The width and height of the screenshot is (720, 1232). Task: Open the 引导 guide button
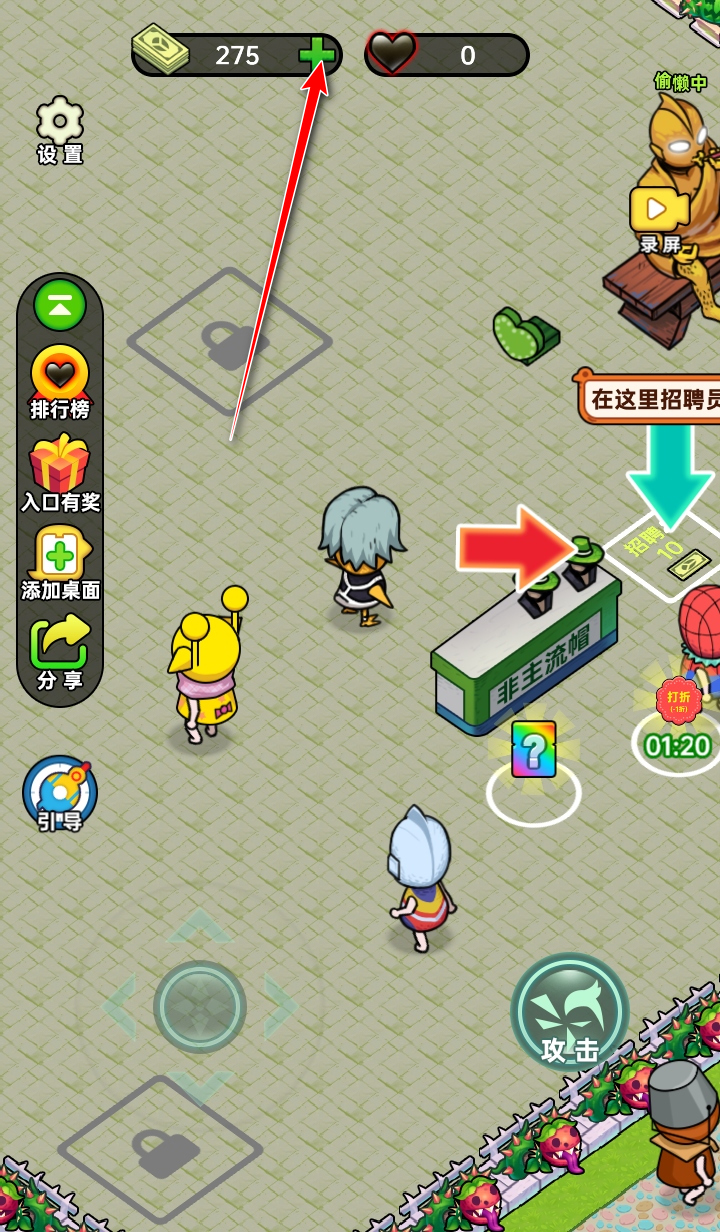click(x=60, y=796)
